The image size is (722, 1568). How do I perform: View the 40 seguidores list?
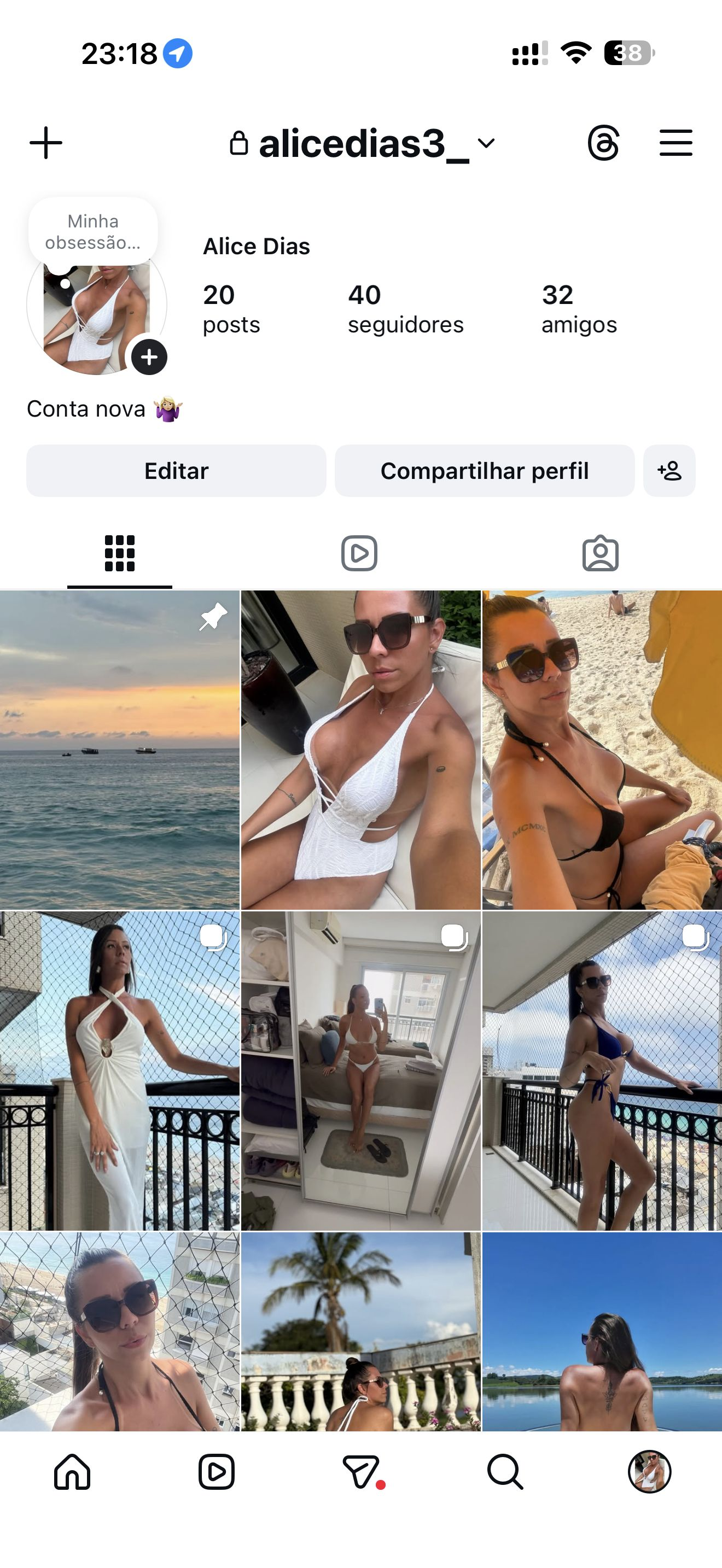click(405, 309)
